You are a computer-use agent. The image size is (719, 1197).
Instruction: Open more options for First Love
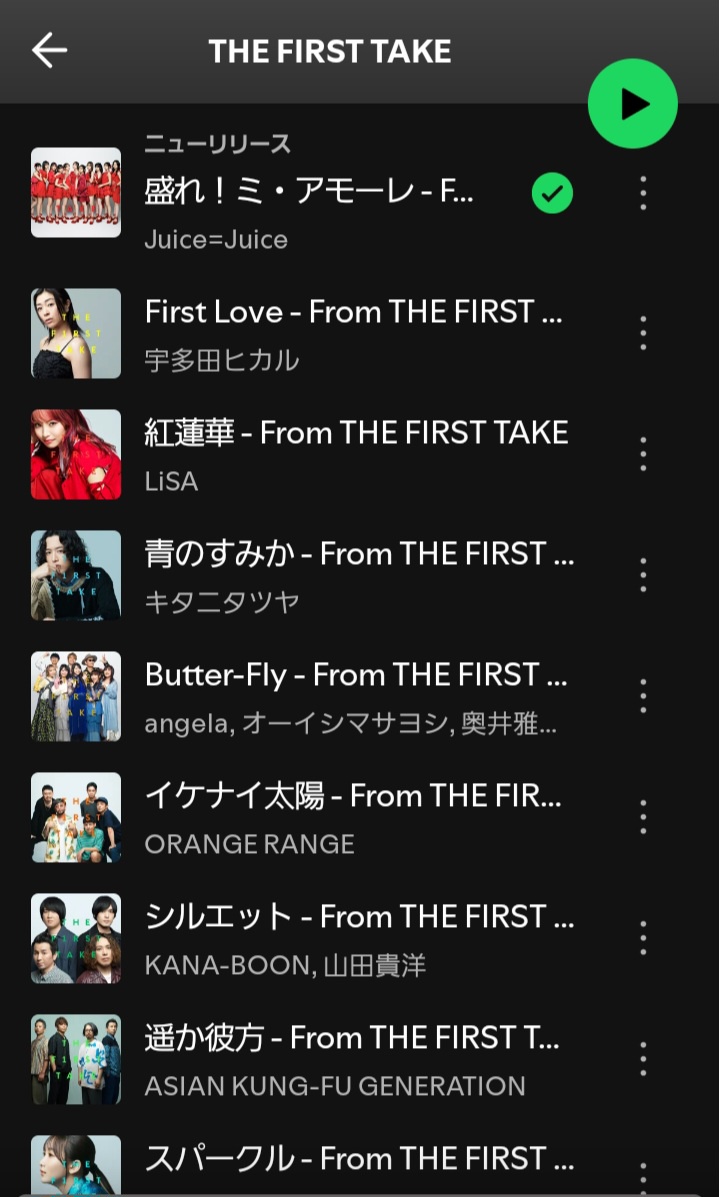(x=643, y=333)
